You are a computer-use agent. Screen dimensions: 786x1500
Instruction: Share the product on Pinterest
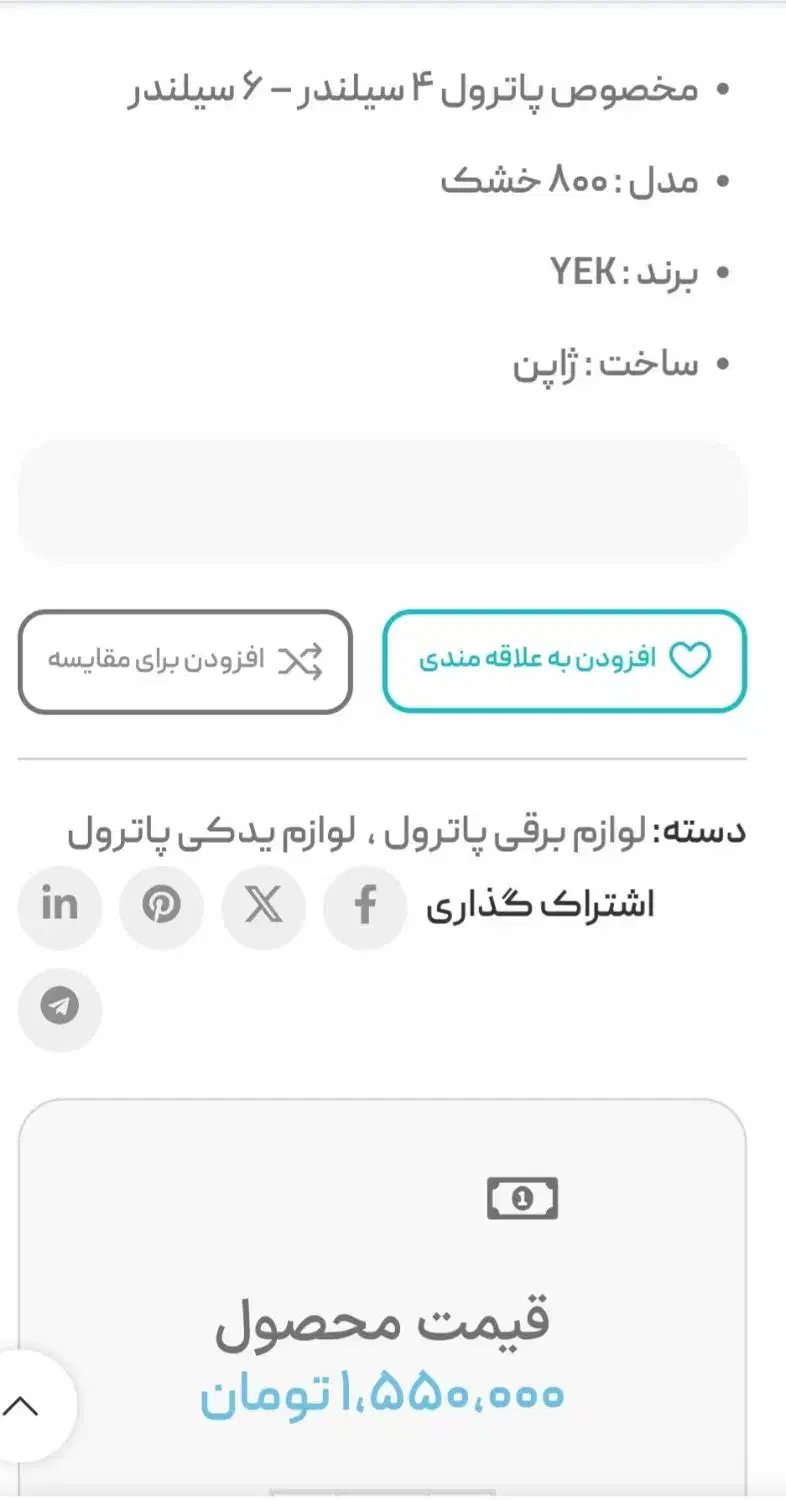click(161, 907)
